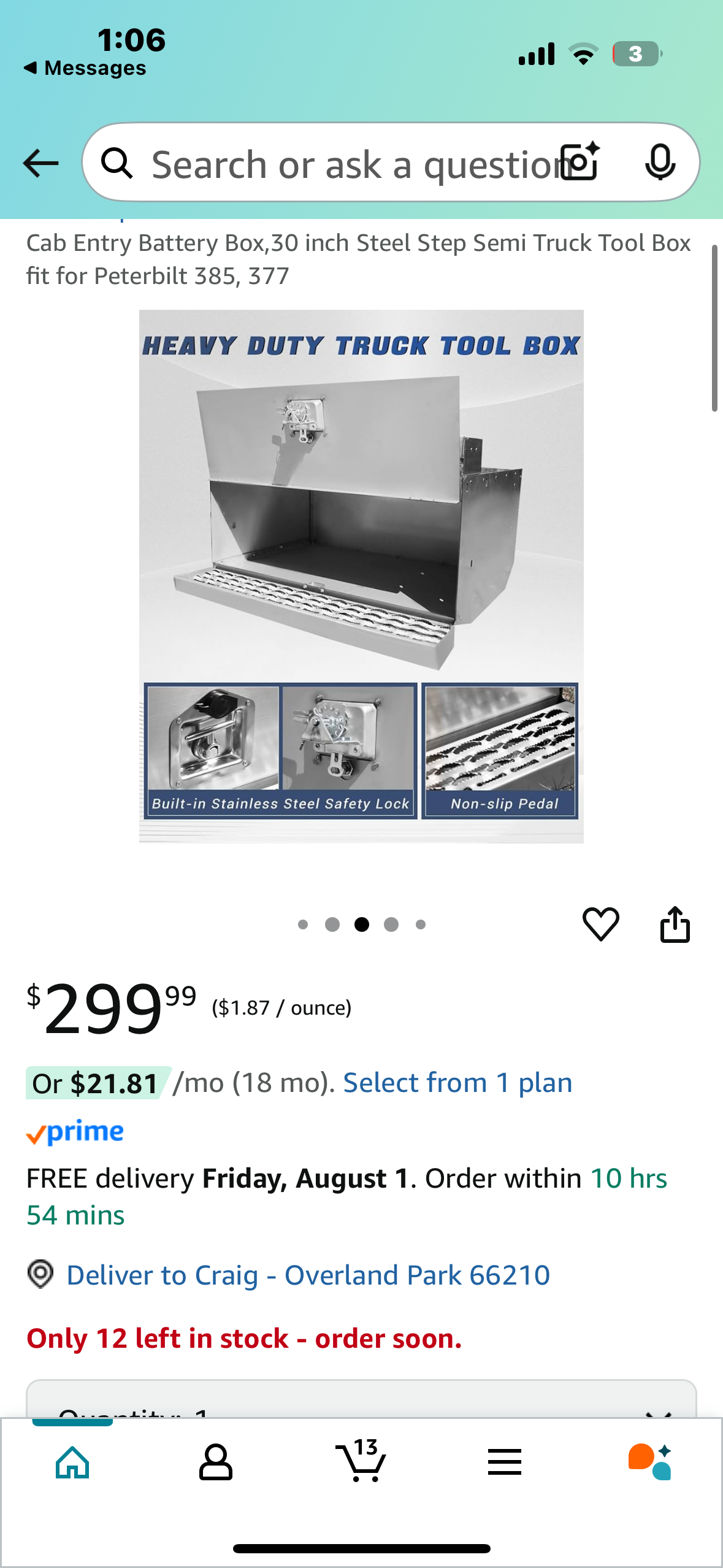Add item to wish list with heart
This screenshot has height=1568, width=723.
(x=600, y=924)
